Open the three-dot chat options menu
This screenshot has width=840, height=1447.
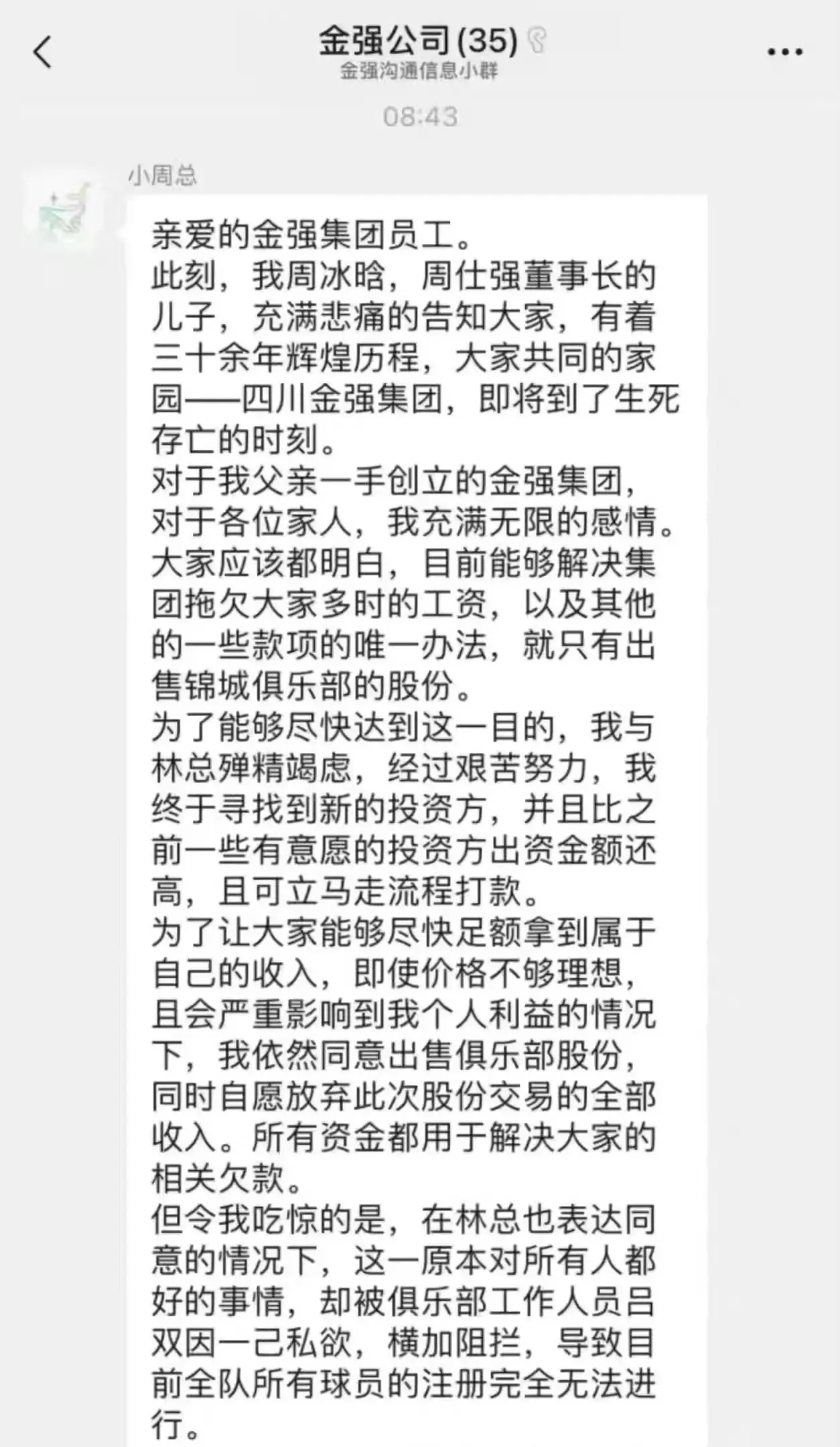(x=784, y=52)
